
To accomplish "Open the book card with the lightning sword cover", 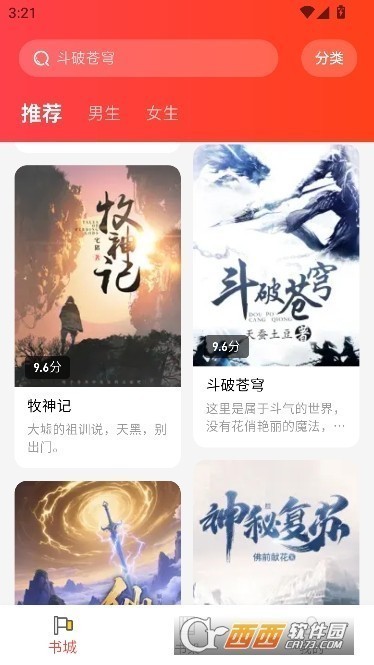I will click(98, 543).
